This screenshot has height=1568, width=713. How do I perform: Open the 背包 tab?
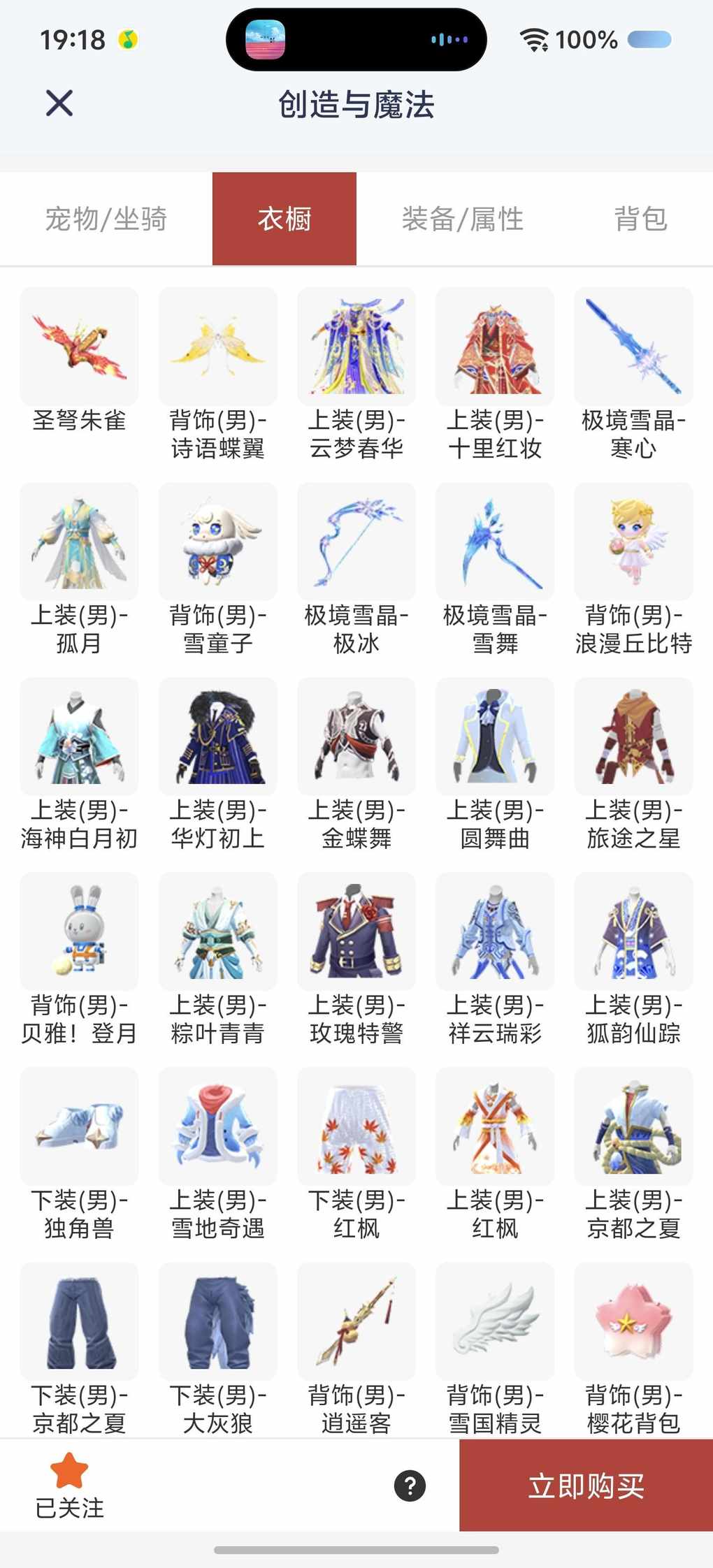640,219
